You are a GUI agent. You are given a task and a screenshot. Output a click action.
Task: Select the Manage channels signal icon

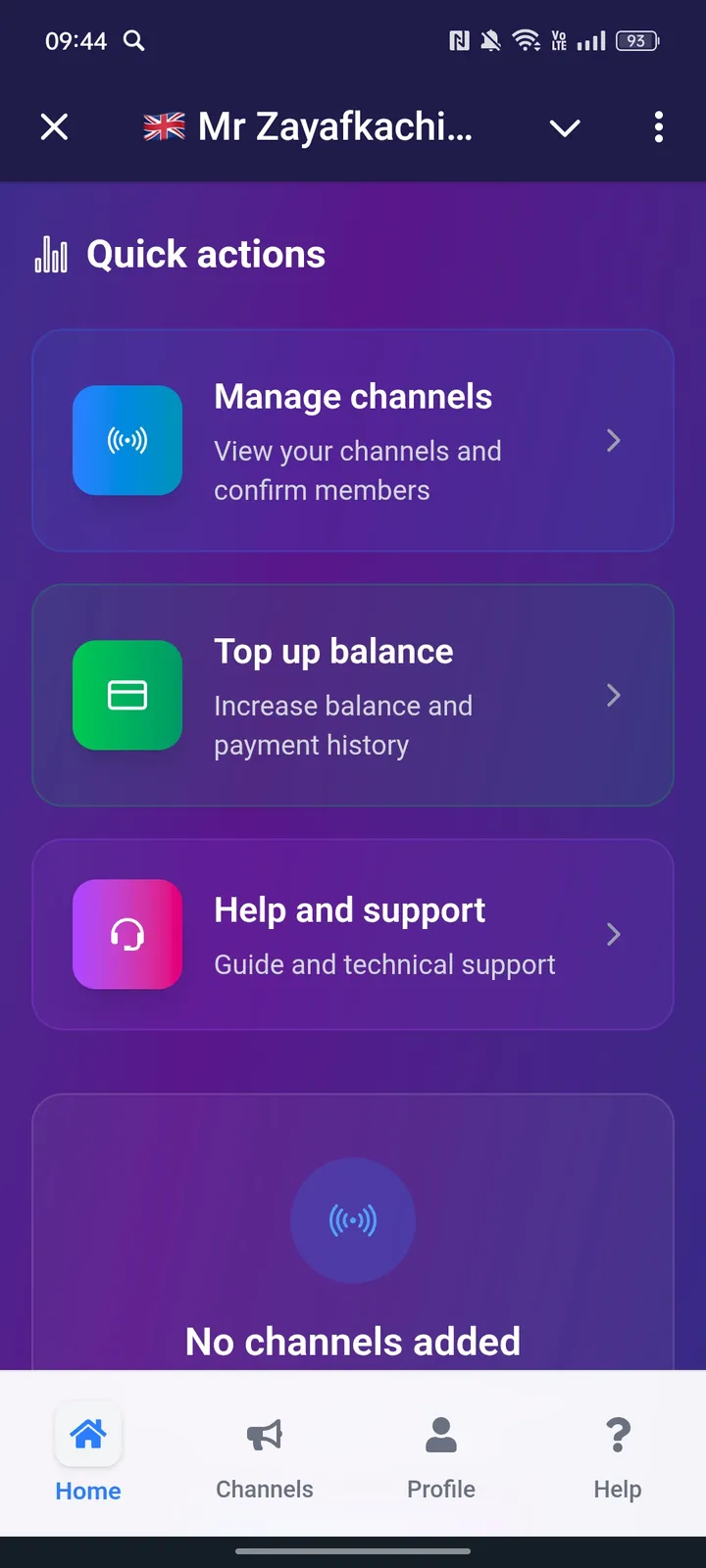126,440
